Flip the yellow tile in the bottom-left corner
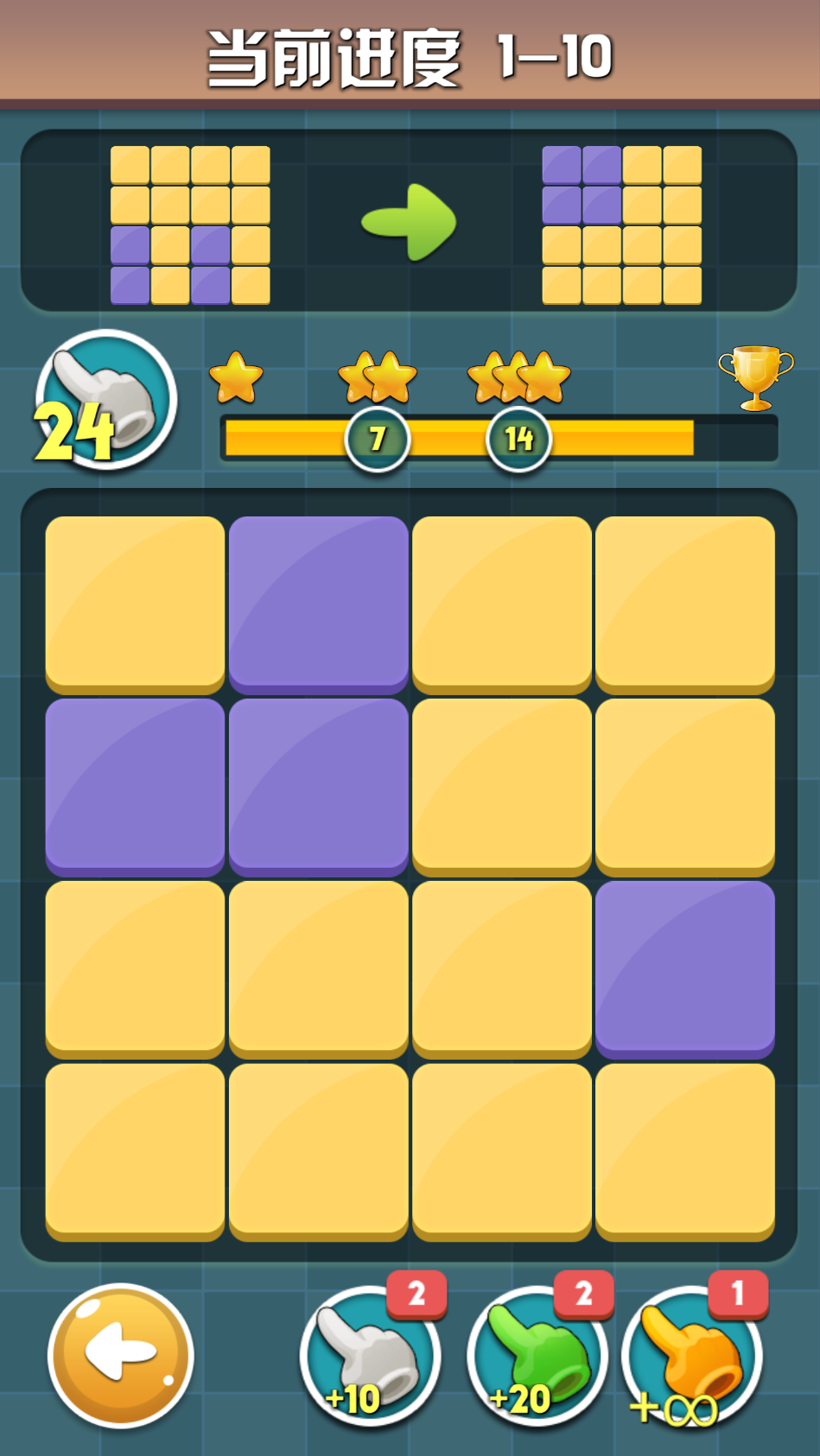This screenshot has width=820, height=1456. pos(135,1150)
